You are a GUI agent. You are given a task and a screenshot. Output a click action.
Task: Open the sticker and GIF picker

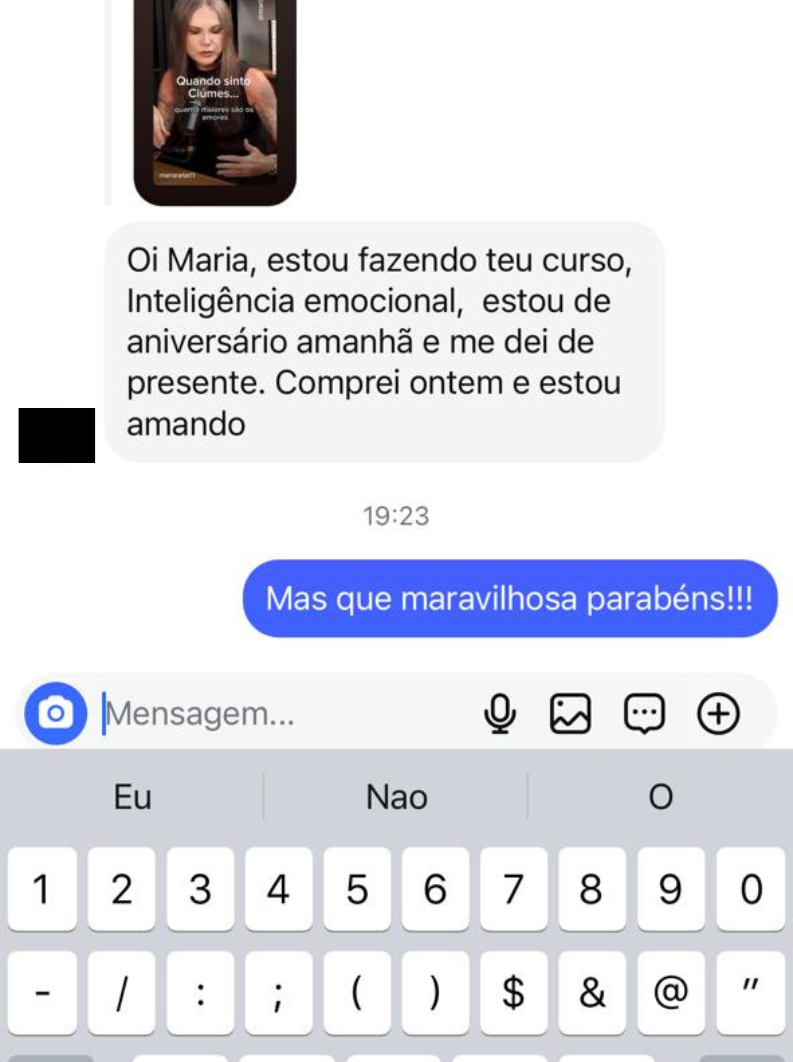pos(644,714)
